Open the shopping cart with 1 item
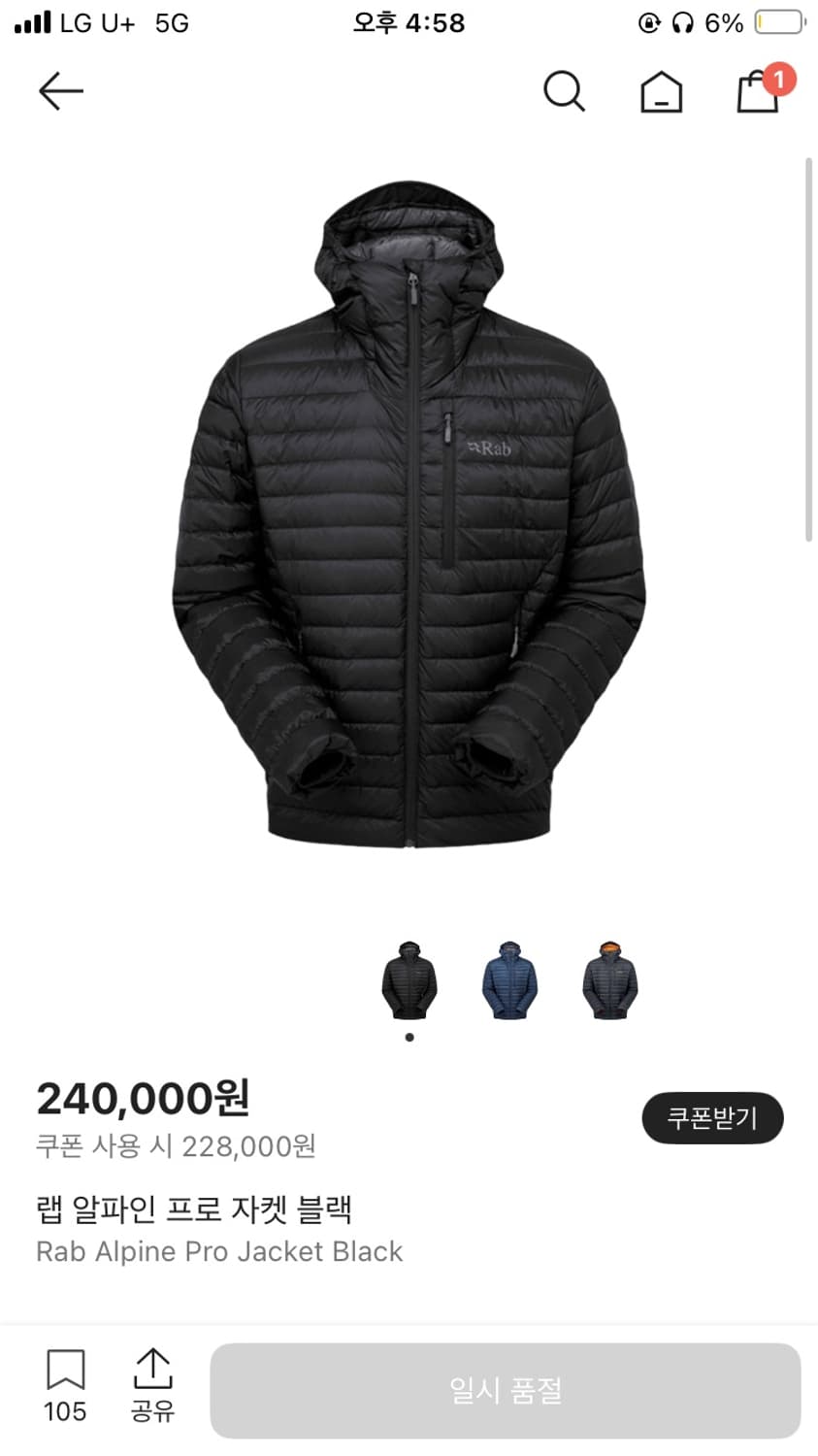Viewport: 818px width, 1456px height. 758,94
